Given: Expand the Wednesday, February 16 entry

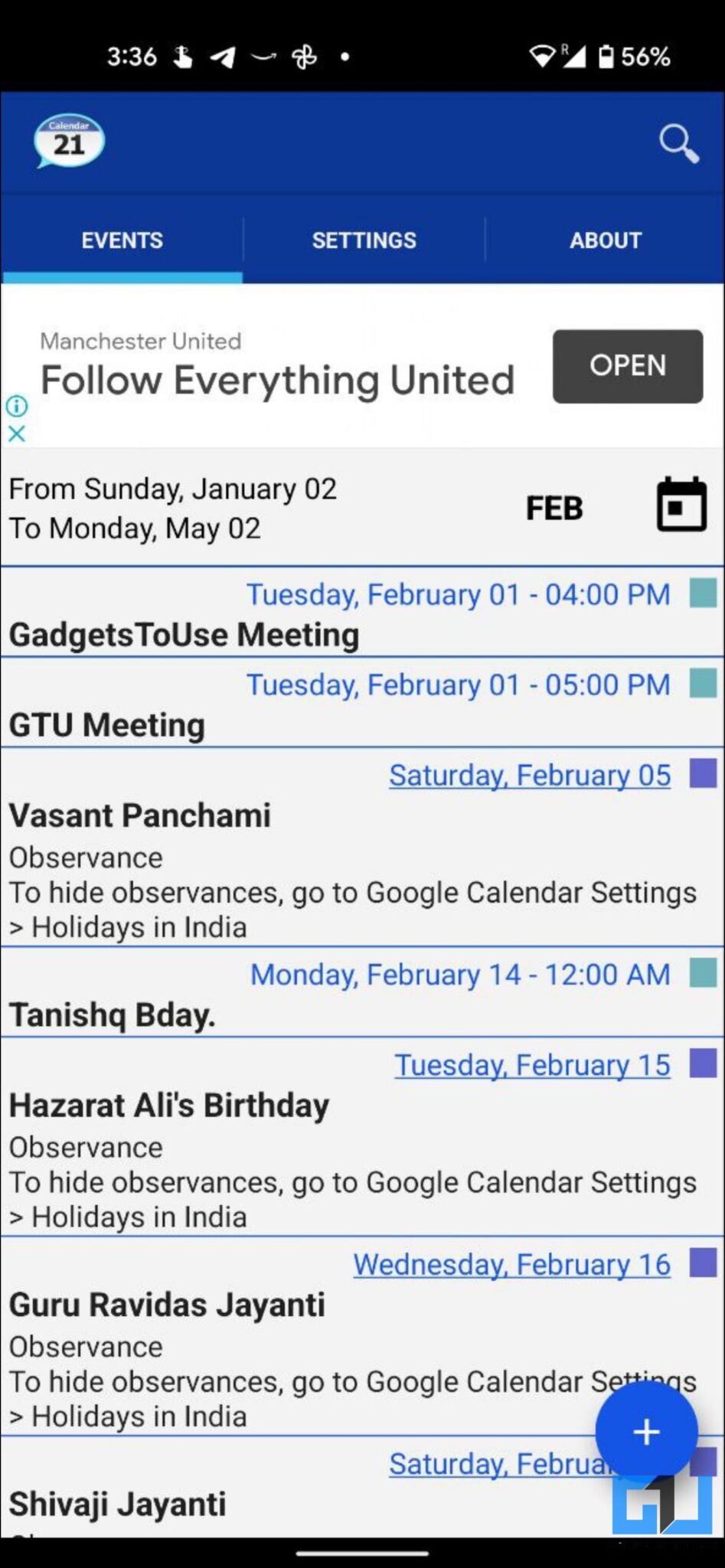Looking at the screenshot, I should pos(511,1264).
